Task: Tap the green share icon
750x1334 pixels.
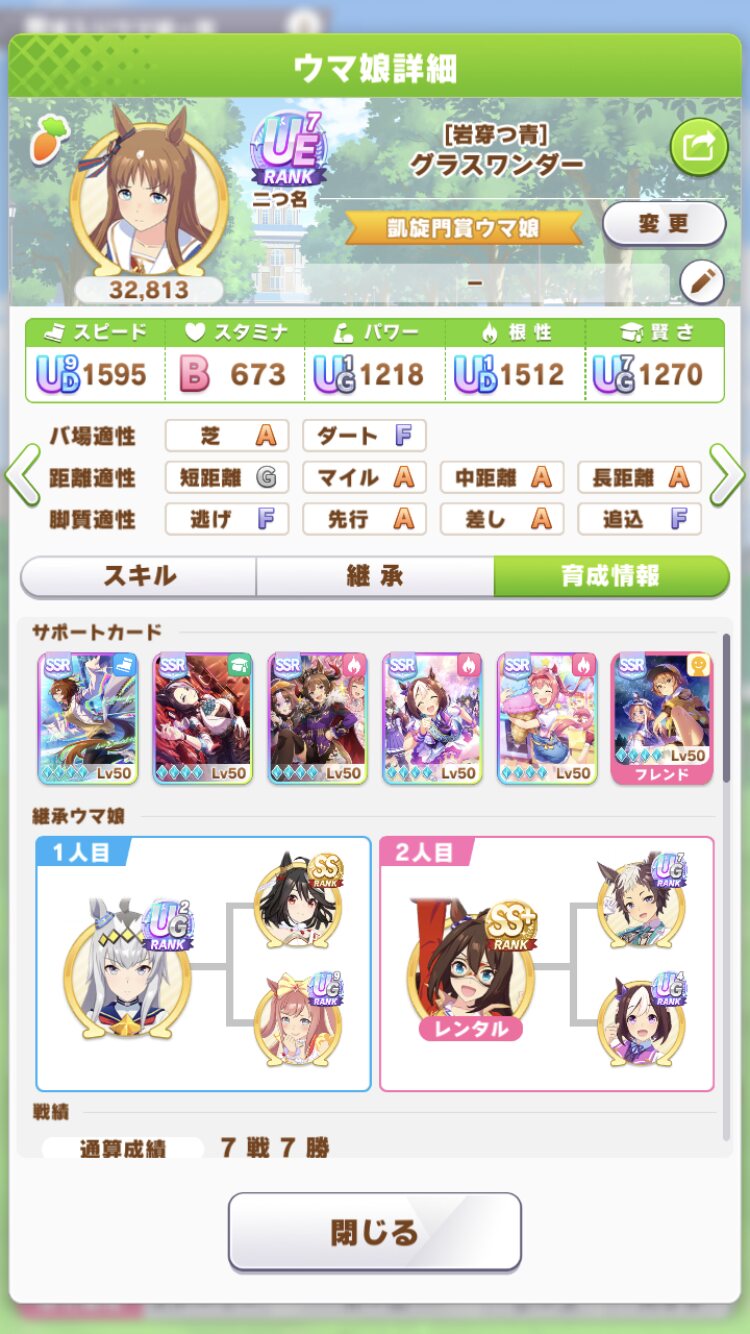Action: point(698,147)
